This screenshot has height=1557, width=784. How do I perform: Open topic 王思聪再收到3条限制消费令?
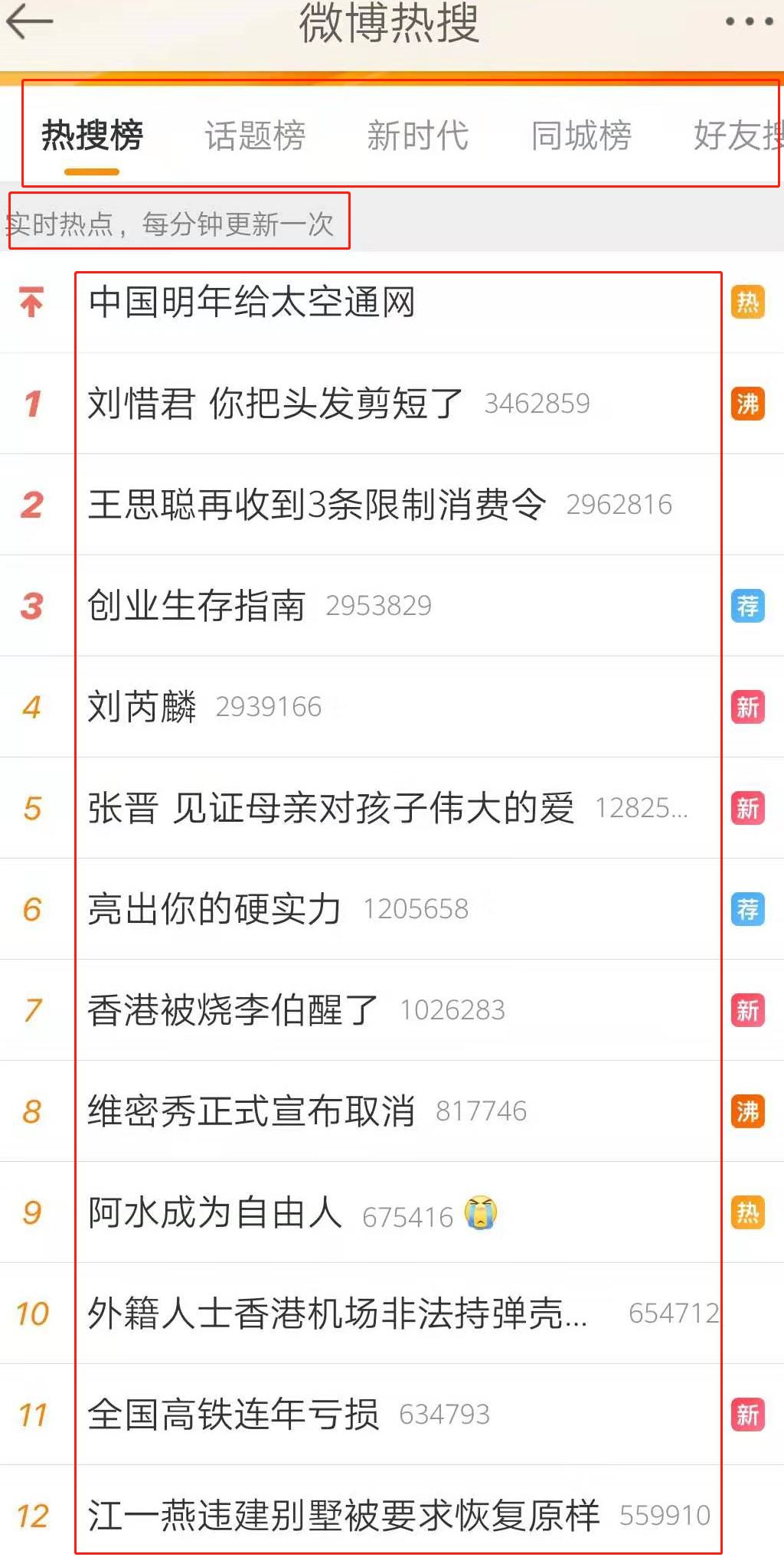pyautogui.click(x=317, y=504)
